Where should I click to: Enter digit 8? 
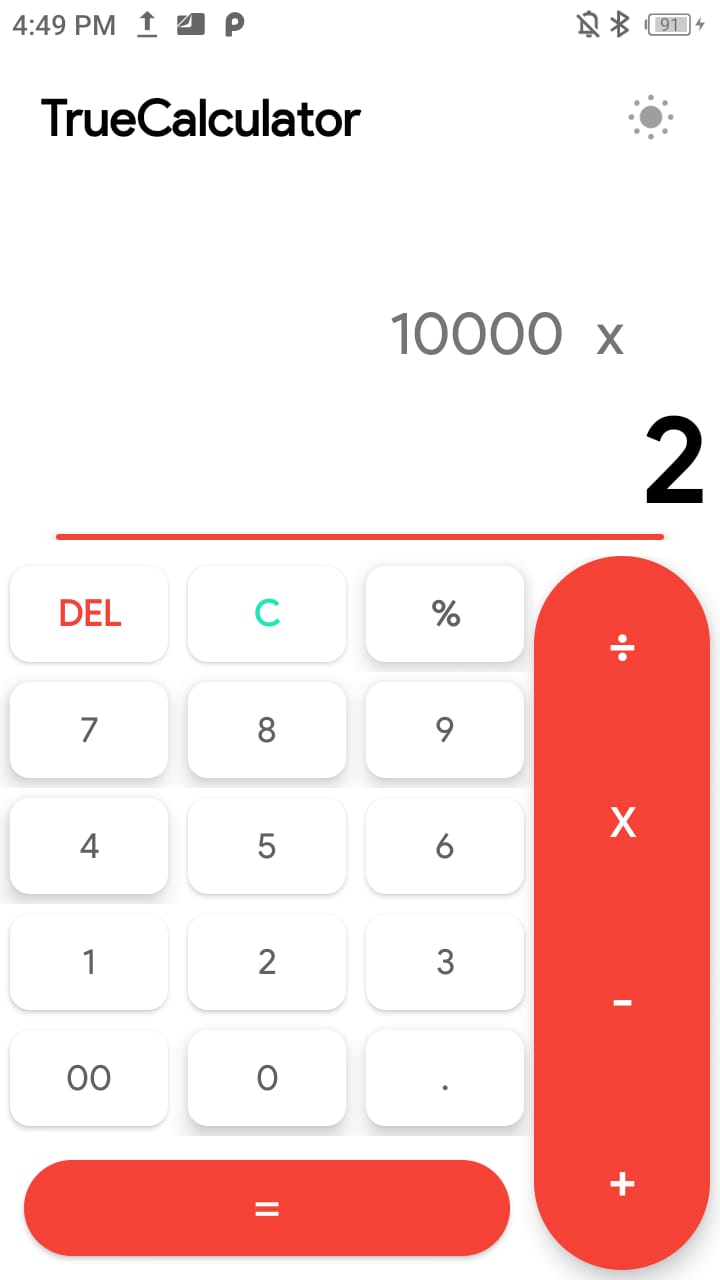[267, 730]
